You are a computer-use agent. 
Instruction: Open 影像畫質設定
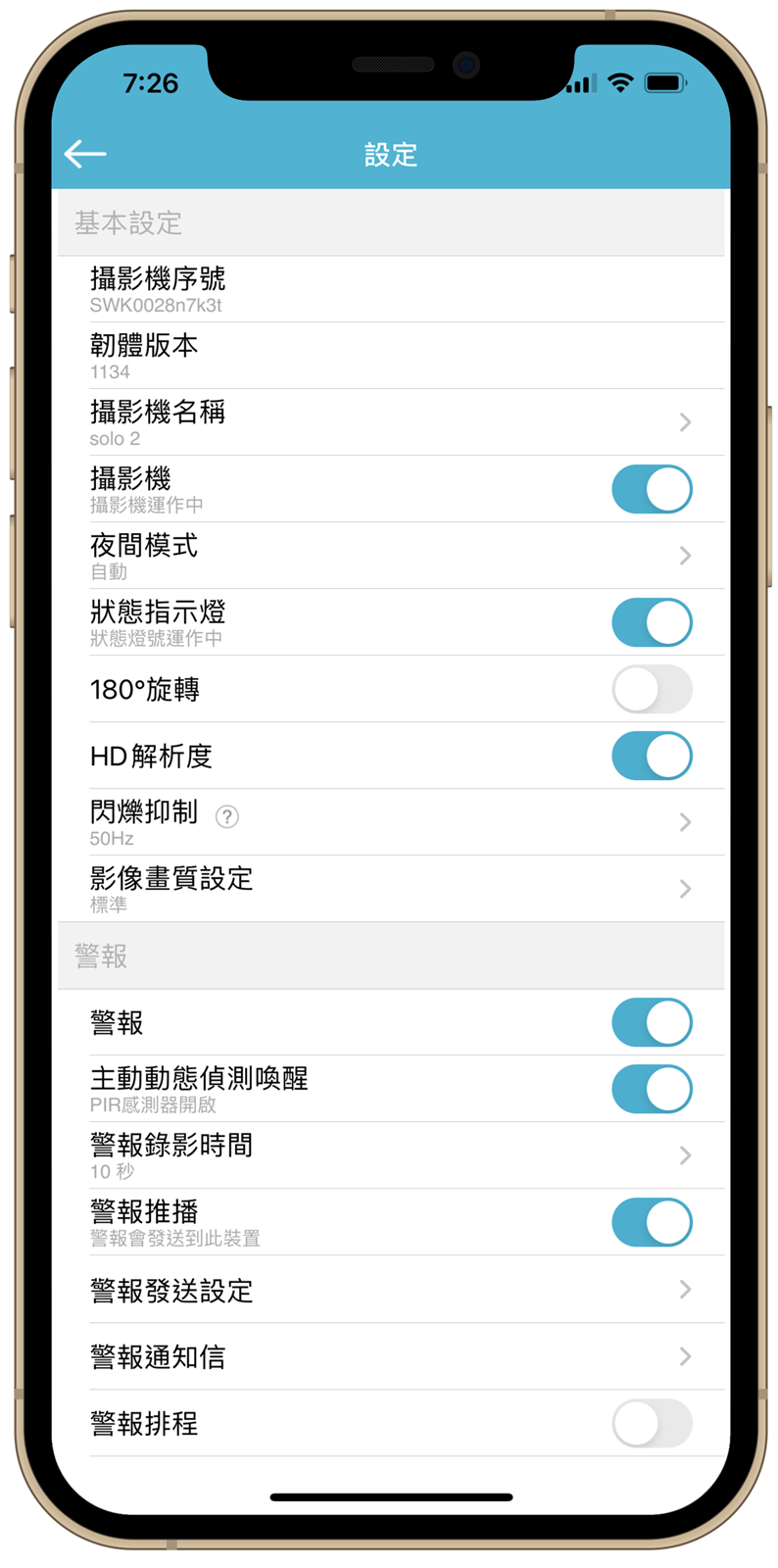(392, 889)
